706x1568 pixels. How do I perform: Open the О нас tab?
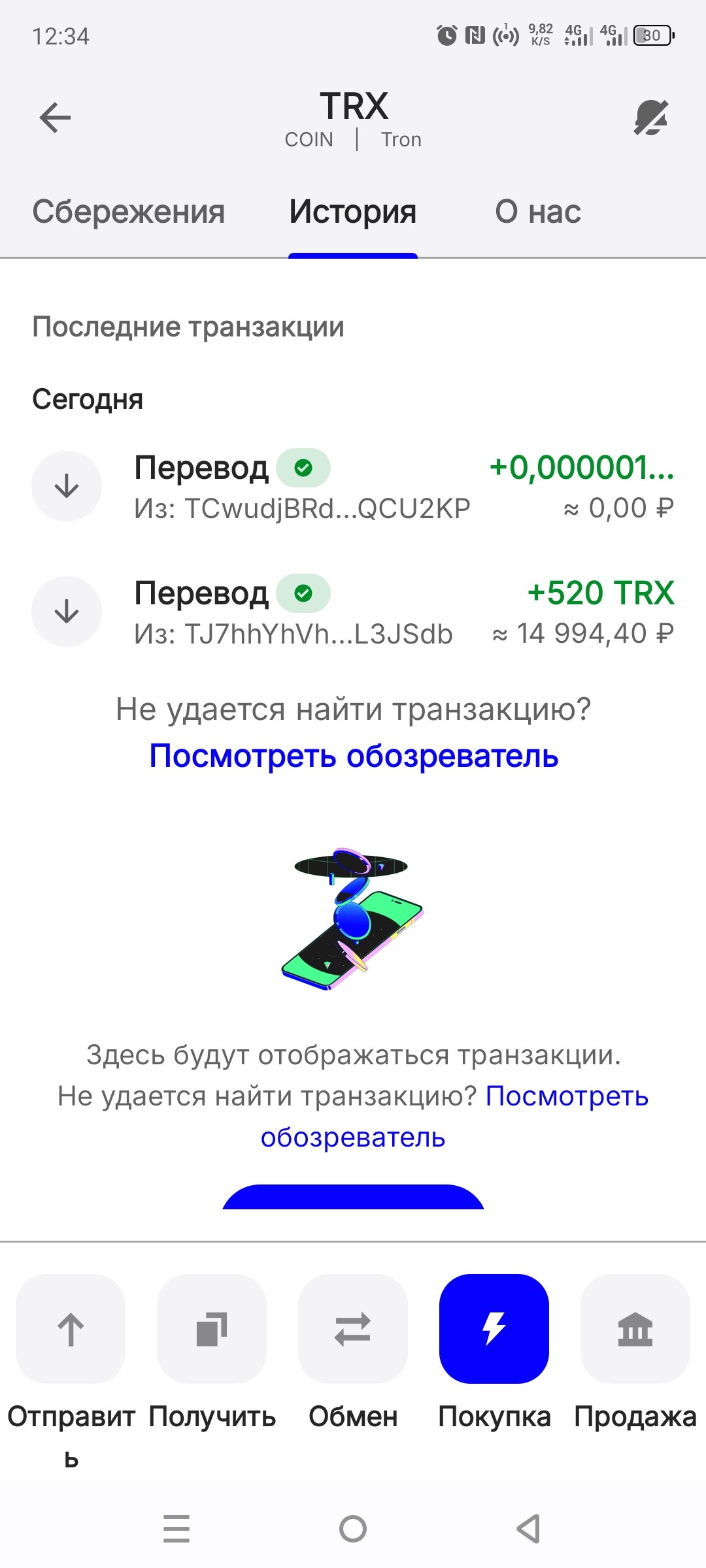tap(538, 211)
